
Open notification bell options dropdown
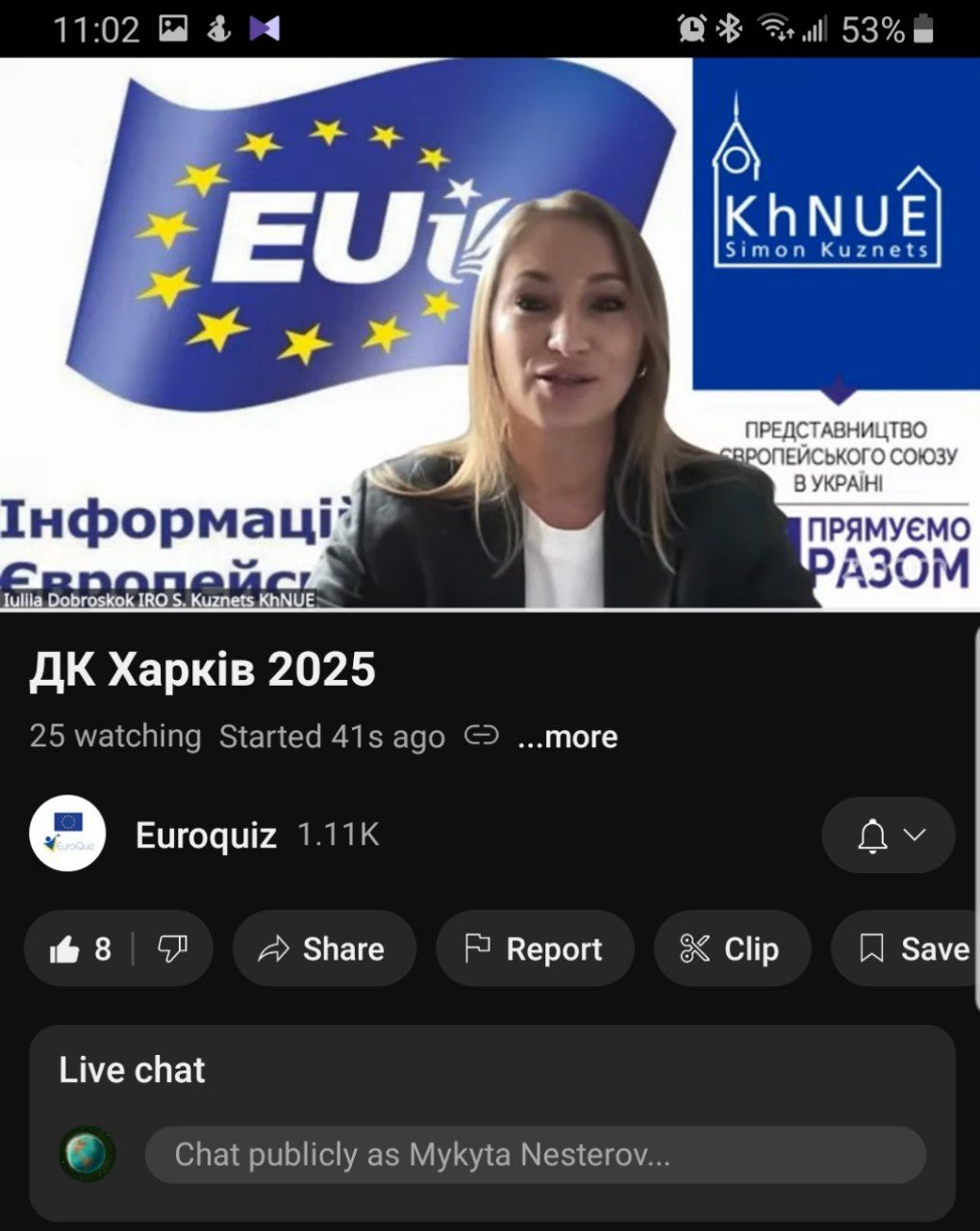coord(888,835)
